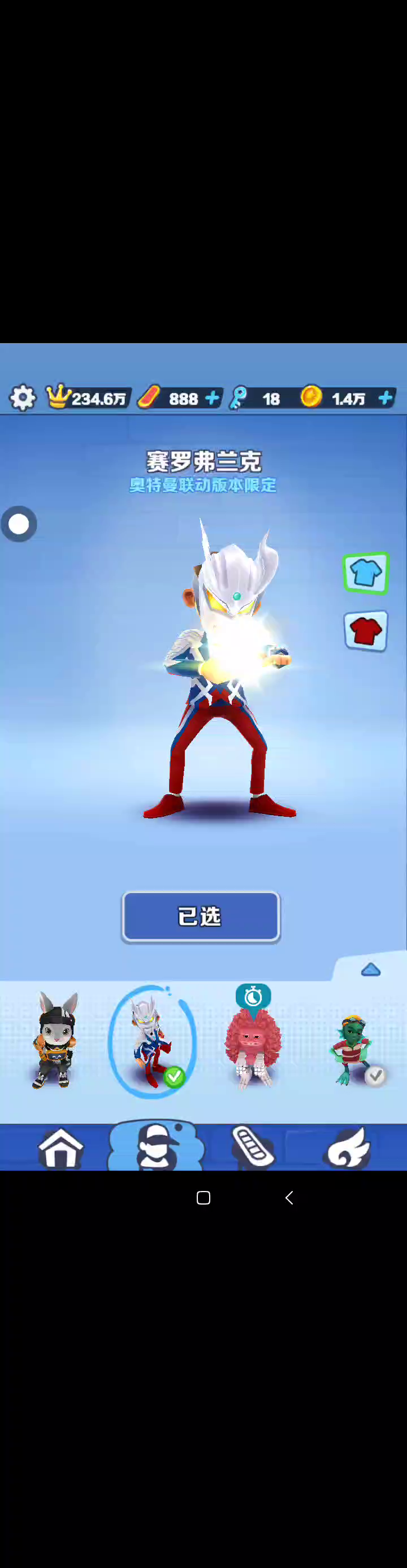Tap the 已选 selected button
This screenshot has width=407, height=1568.
(201, 916)
